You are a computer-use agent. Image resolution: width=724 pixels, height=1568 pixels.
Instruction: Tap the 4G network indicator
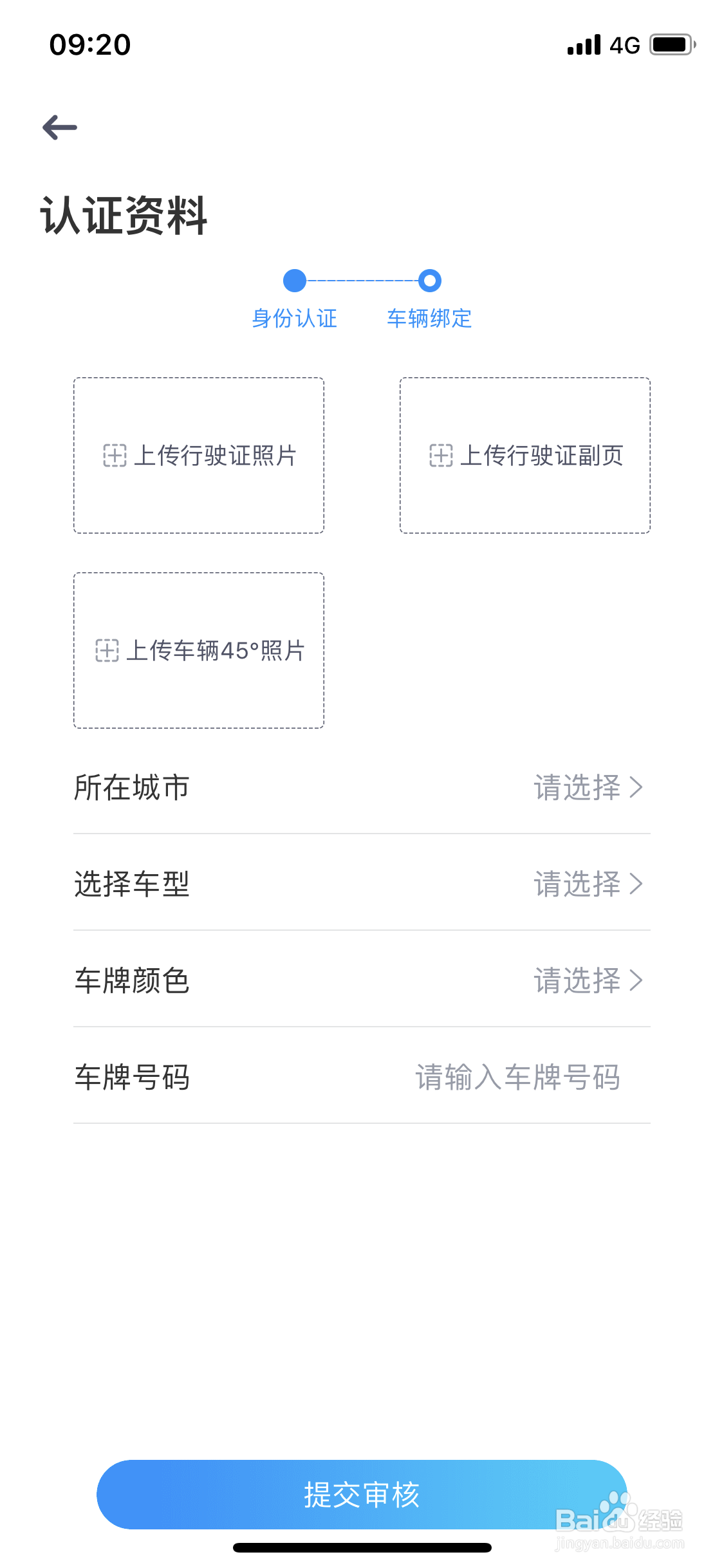tap(623, 44)
